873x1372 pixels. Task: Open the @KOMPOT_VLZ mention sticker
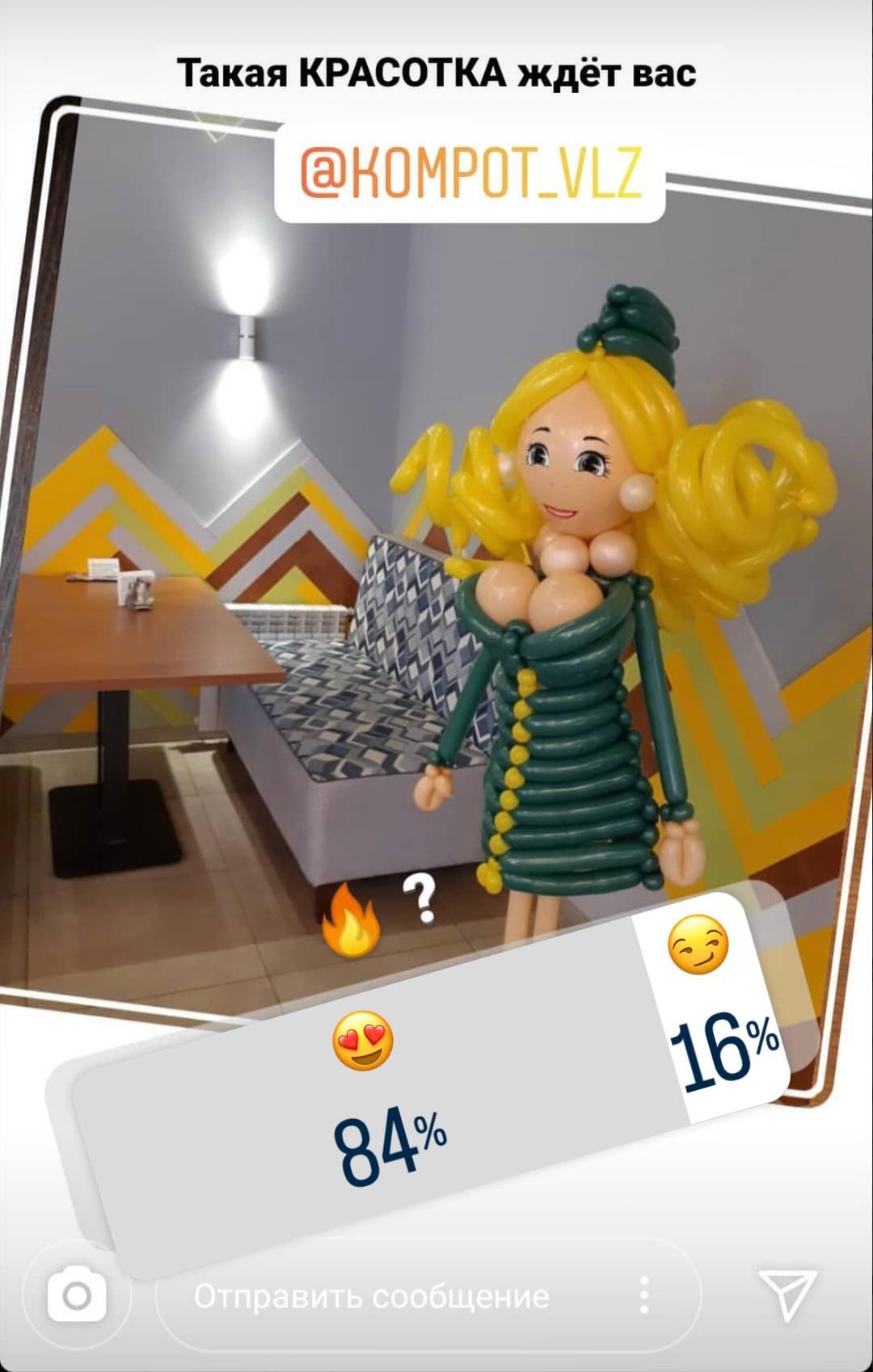(x=470, y=172)
